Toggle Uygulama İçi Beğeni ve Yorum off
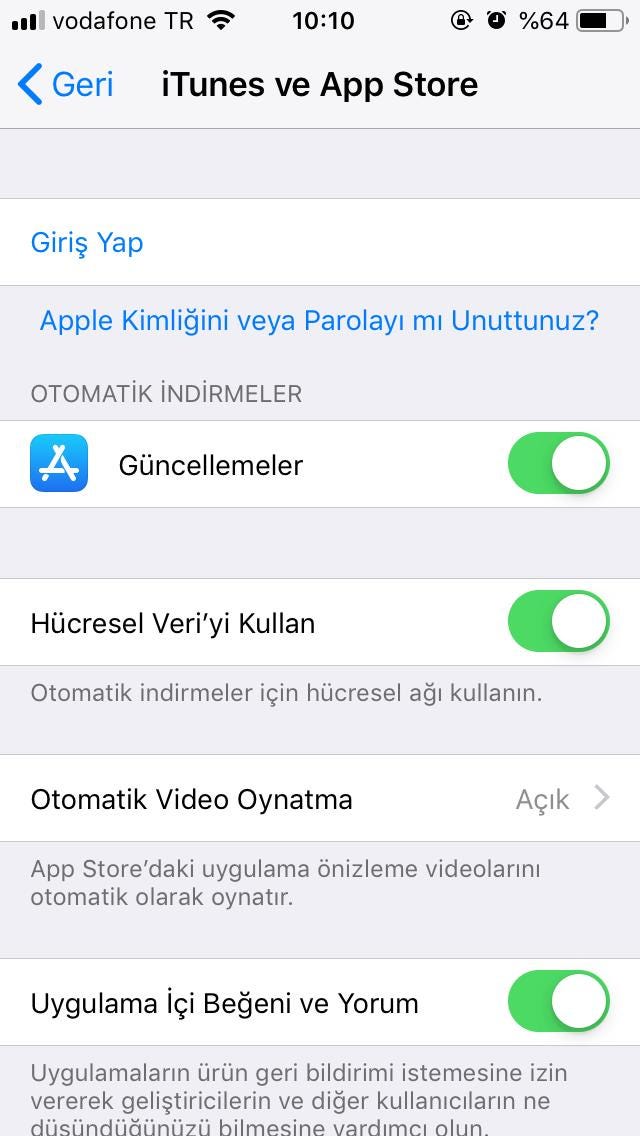Screen dimensions: 640x1136 tap(559, 1002)
